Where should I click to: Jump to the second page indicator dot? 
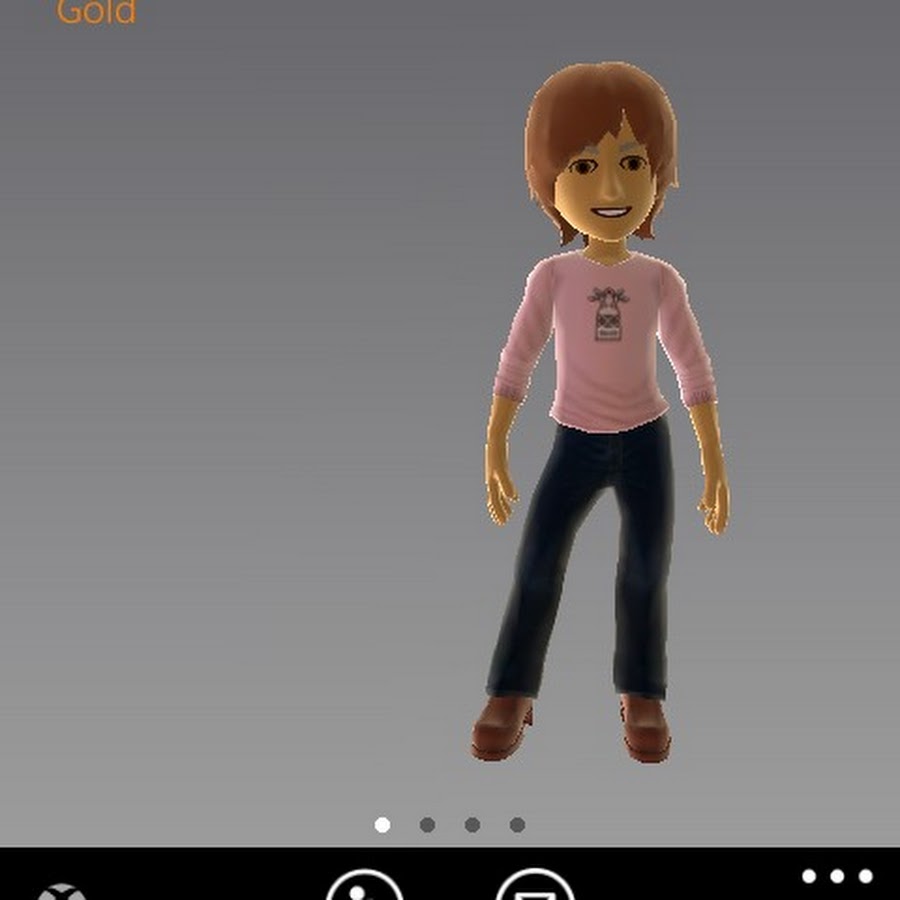[x=427, y=825]
